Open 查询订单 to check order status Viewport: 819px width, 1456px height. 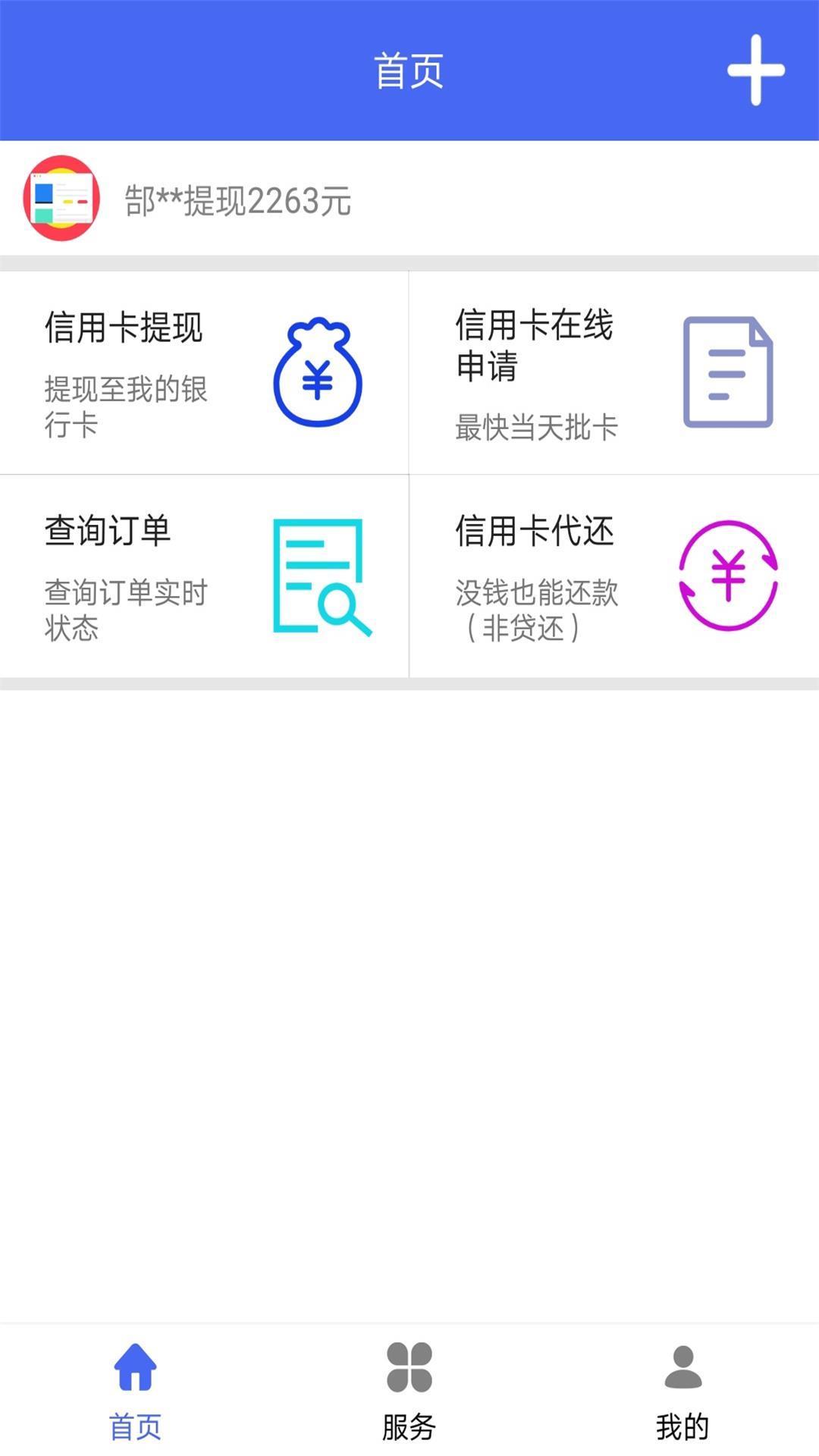(204, 576)
